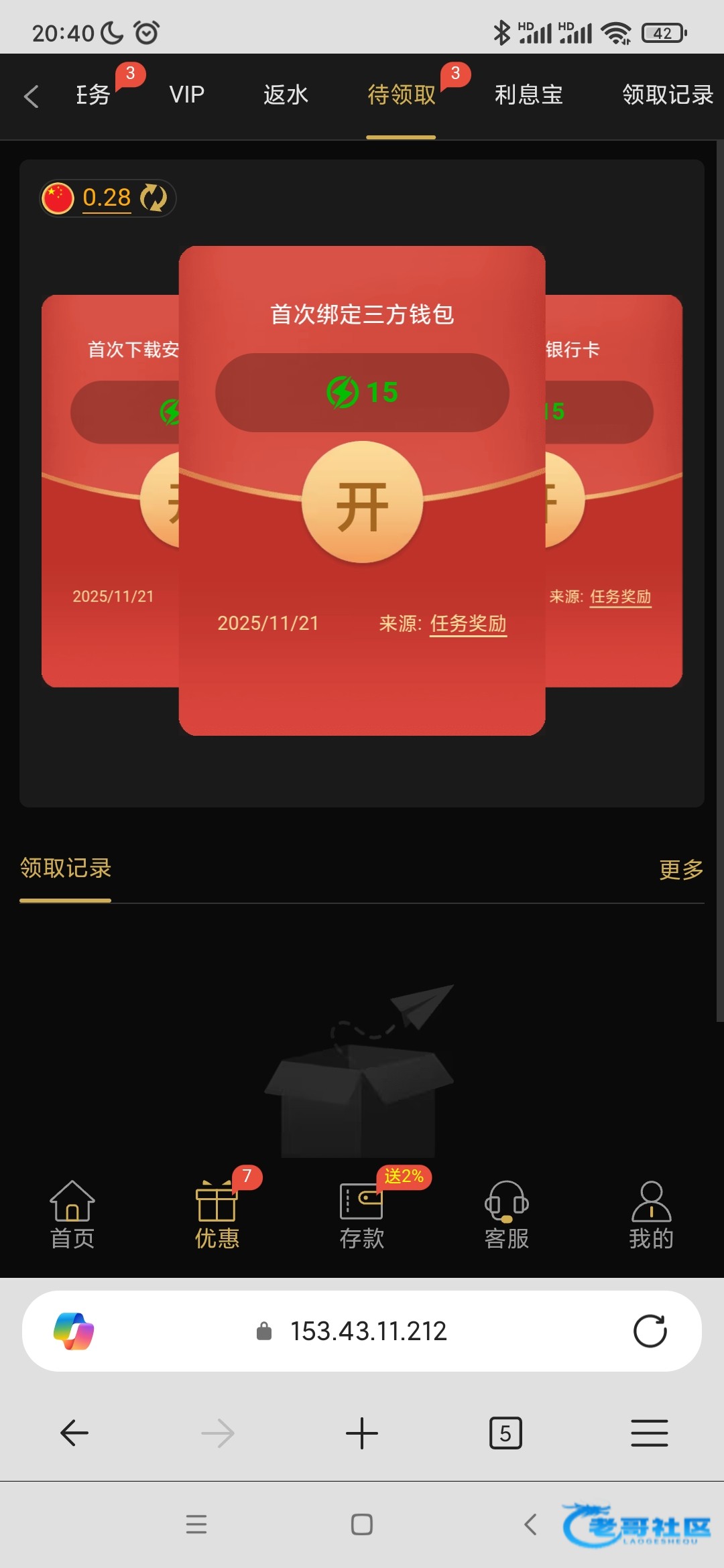View 更多 claim records
The image size is (724, 1568).
point(681,869)
